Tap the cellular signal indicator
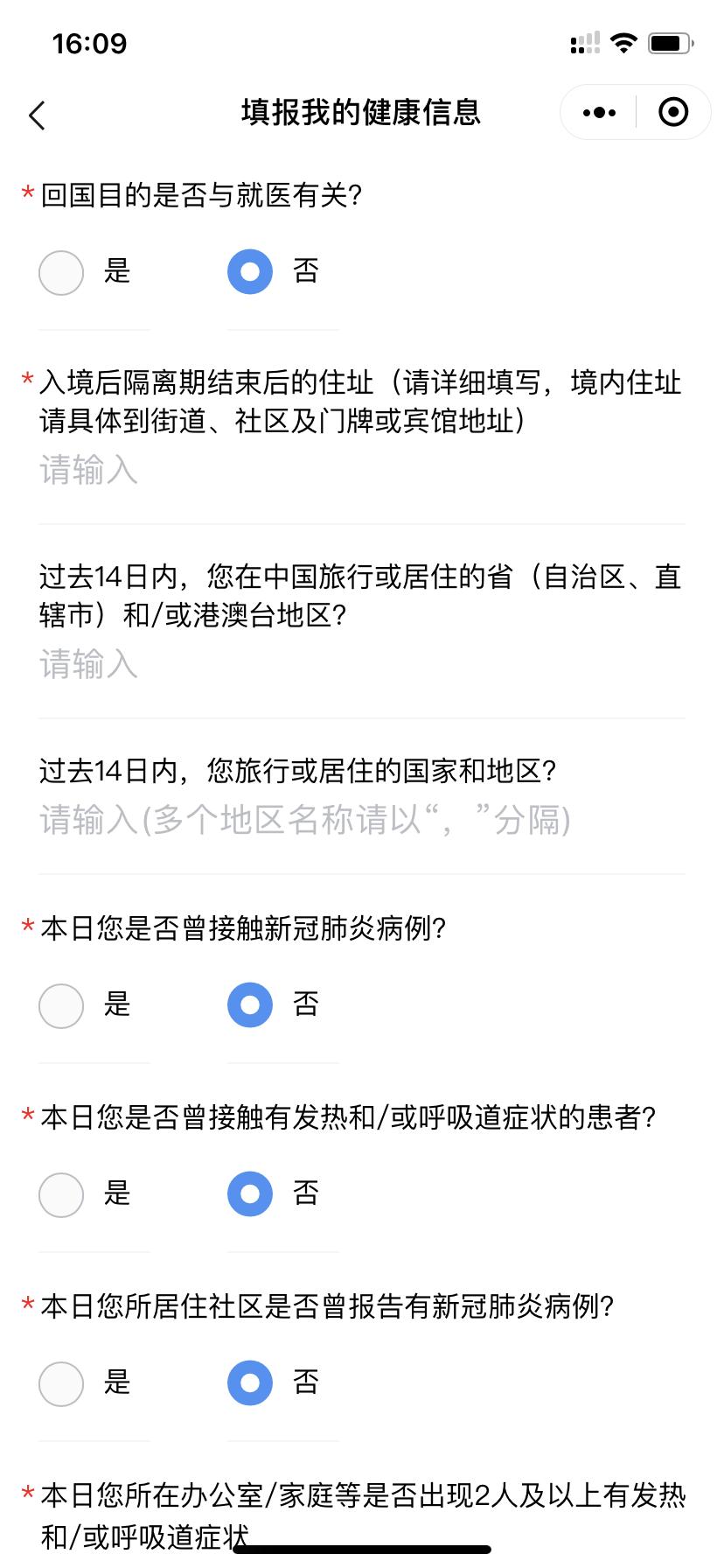 (x=583, y=42)
